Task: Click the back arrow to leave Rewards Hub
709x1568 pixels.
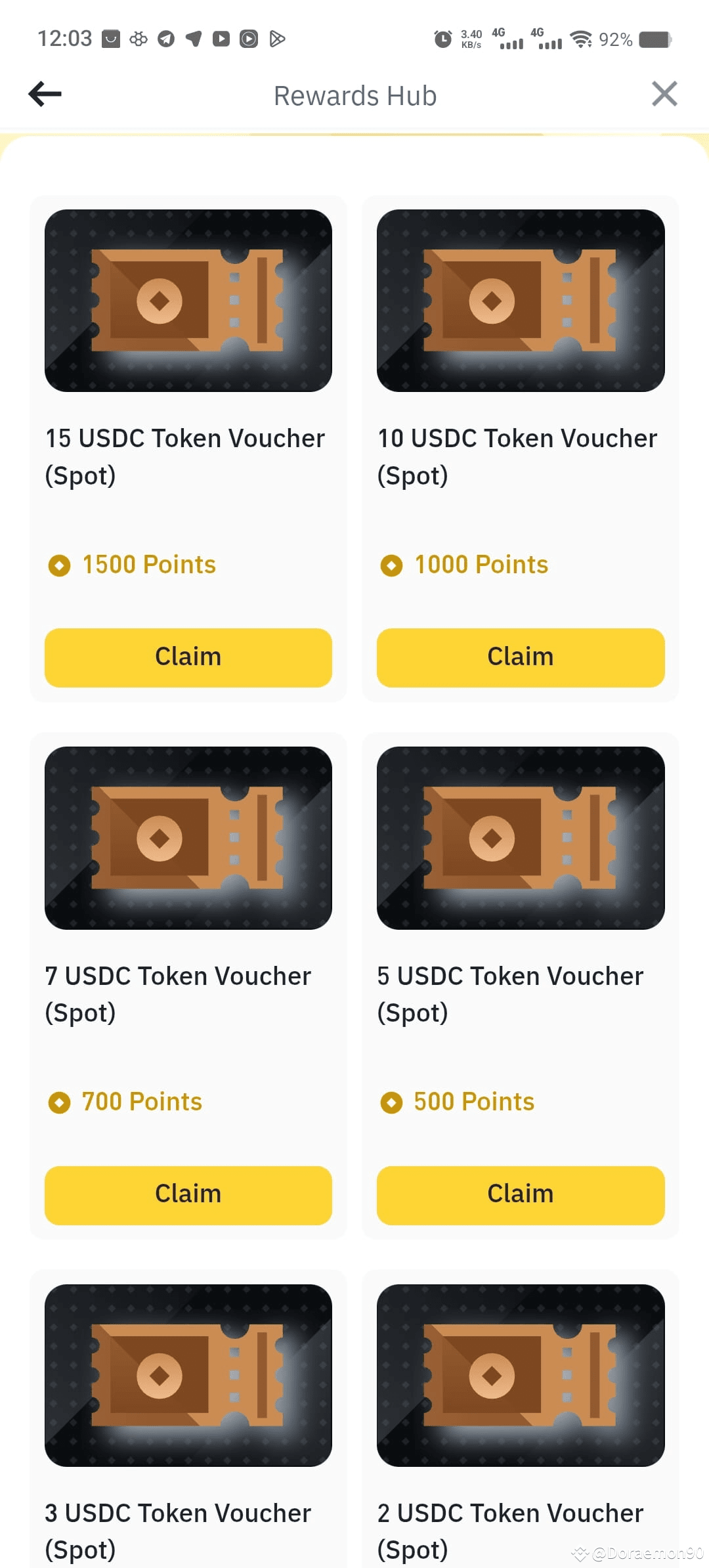Action: point(44,94)
